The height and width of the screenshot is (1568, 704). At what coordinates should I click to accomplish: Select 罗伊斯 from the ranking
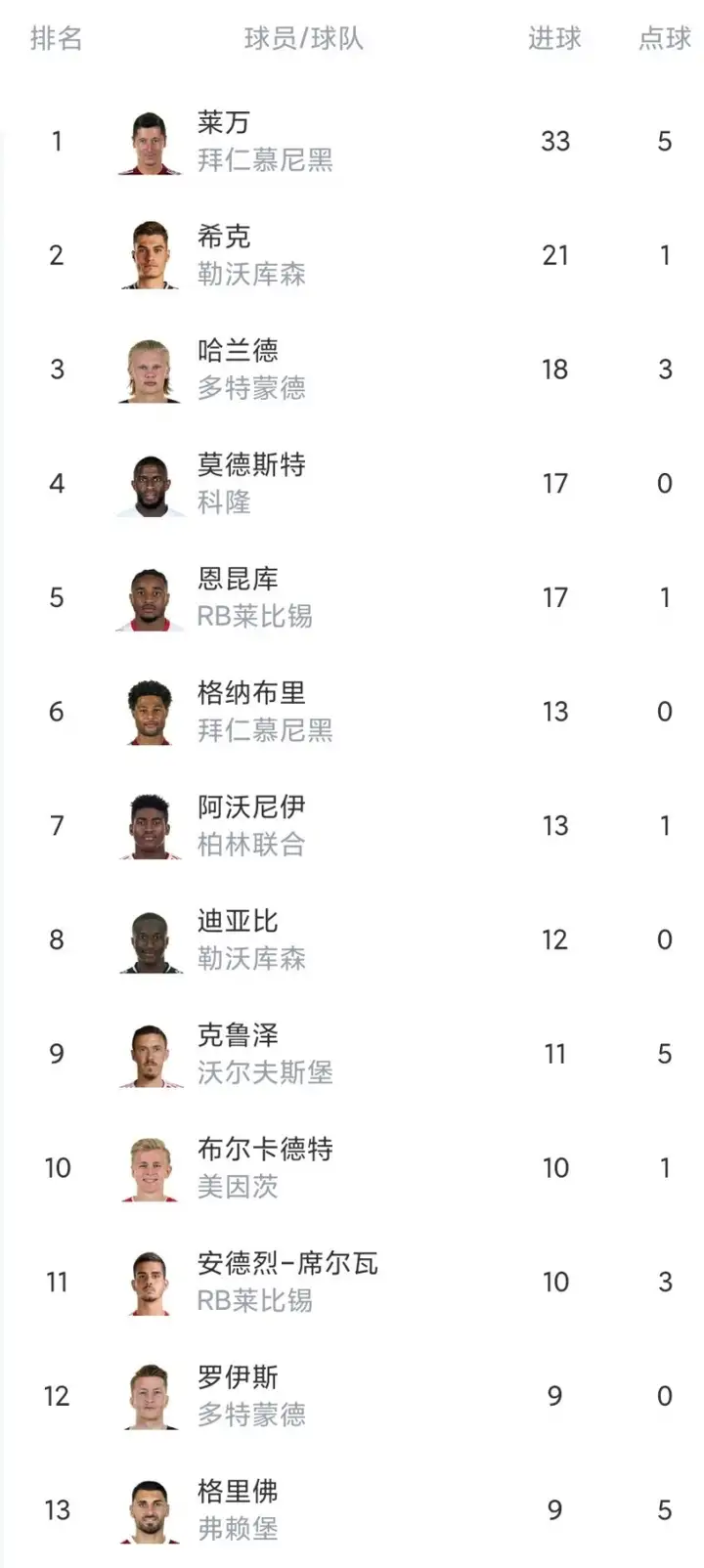pos(238,1377)
